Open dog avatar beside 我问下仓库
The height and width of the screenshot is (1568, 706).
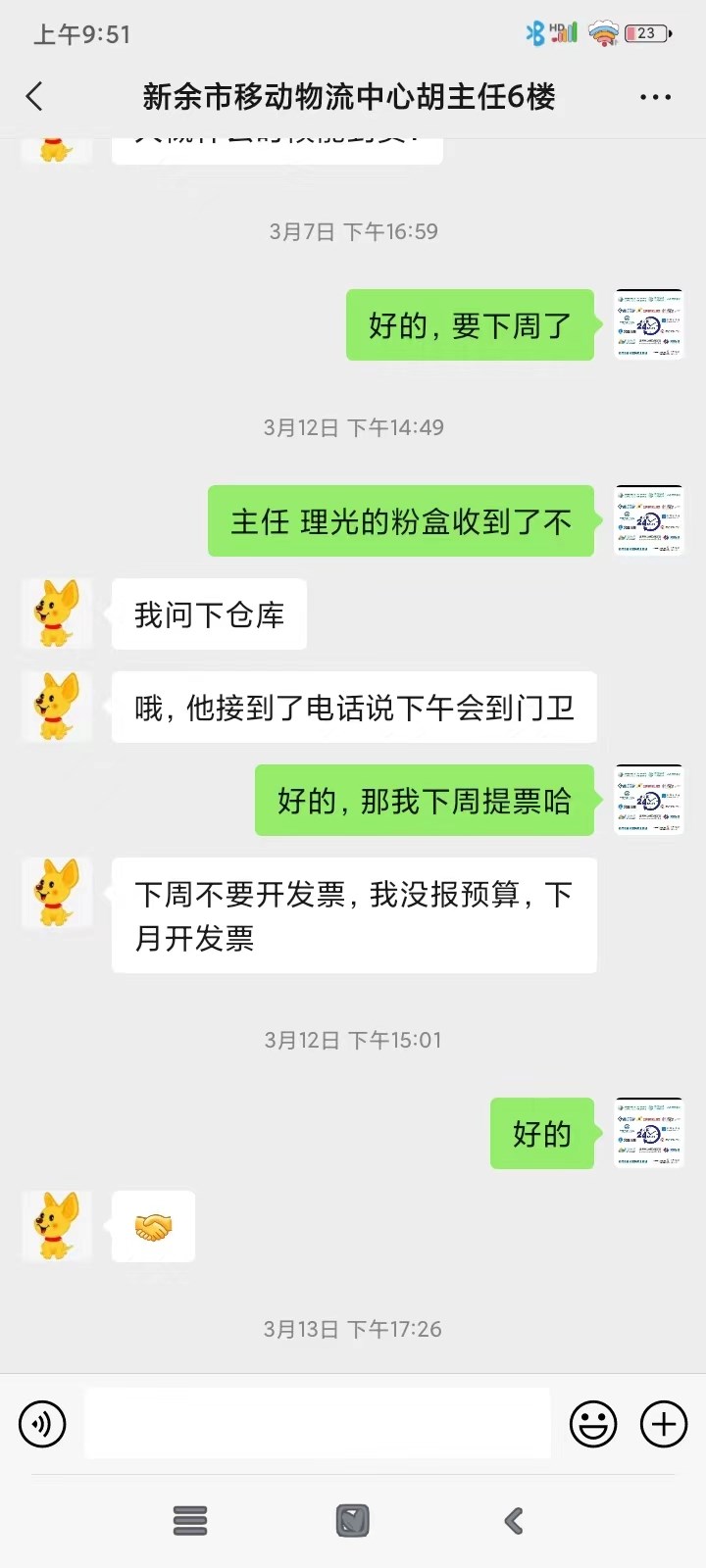click(x=57, y=613)
